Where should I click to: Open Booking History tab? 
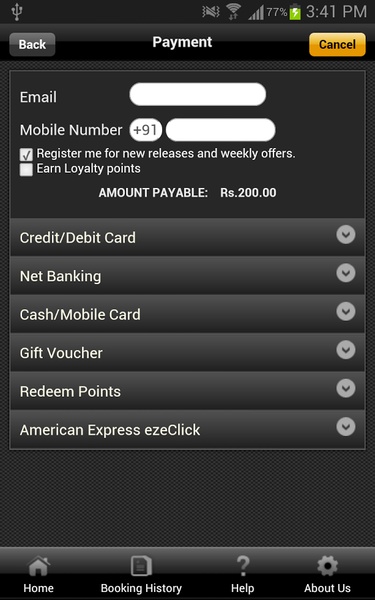point(141,574)
